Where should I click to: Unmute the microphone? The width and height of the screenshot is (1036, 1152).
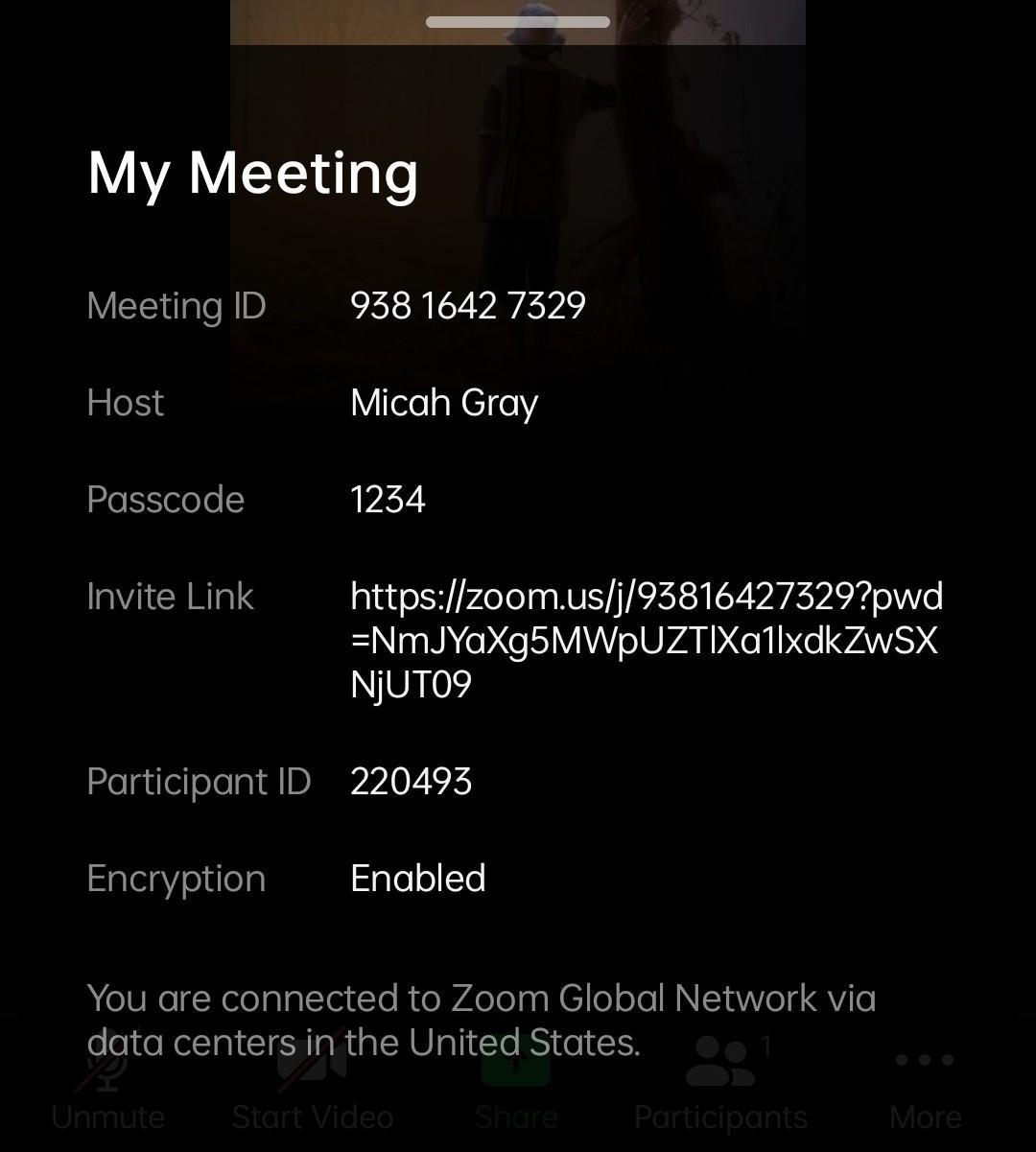pyautogui.click(x=107, y=1089)
